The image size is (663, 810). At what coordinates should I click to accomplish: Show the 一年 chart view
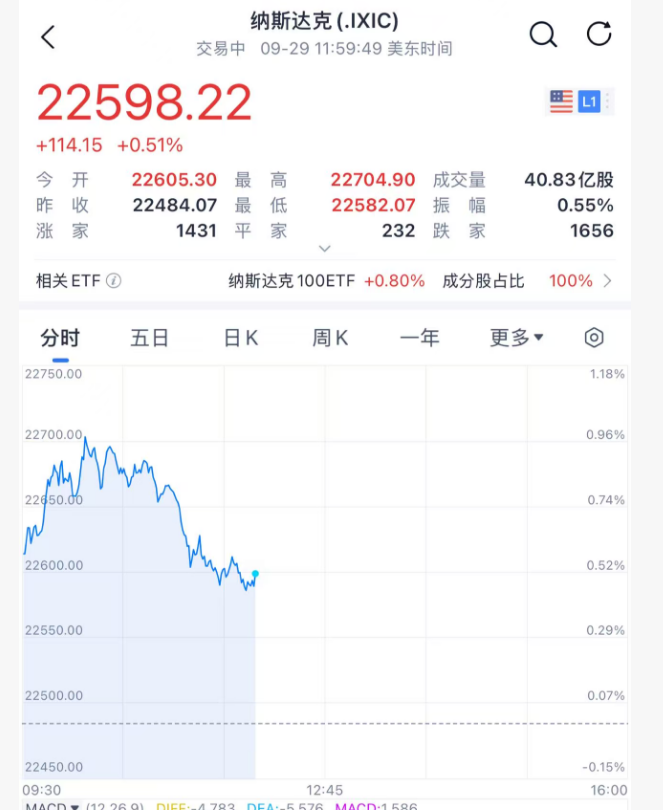pyautogui.click(x=420, y=338)
